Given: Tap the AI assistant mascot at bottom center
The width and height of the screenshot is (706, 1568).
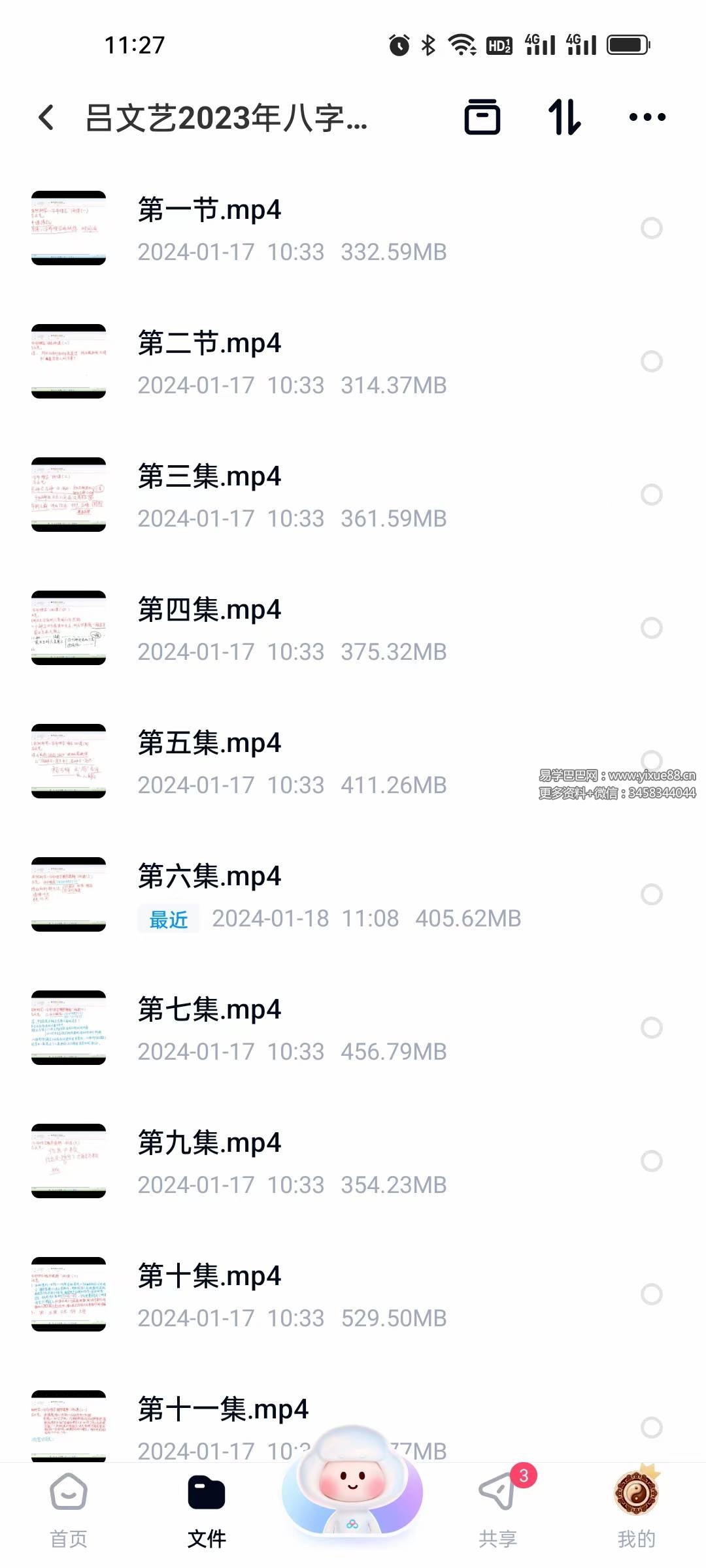Looking at the screenshot, I should click(353, 1496).
